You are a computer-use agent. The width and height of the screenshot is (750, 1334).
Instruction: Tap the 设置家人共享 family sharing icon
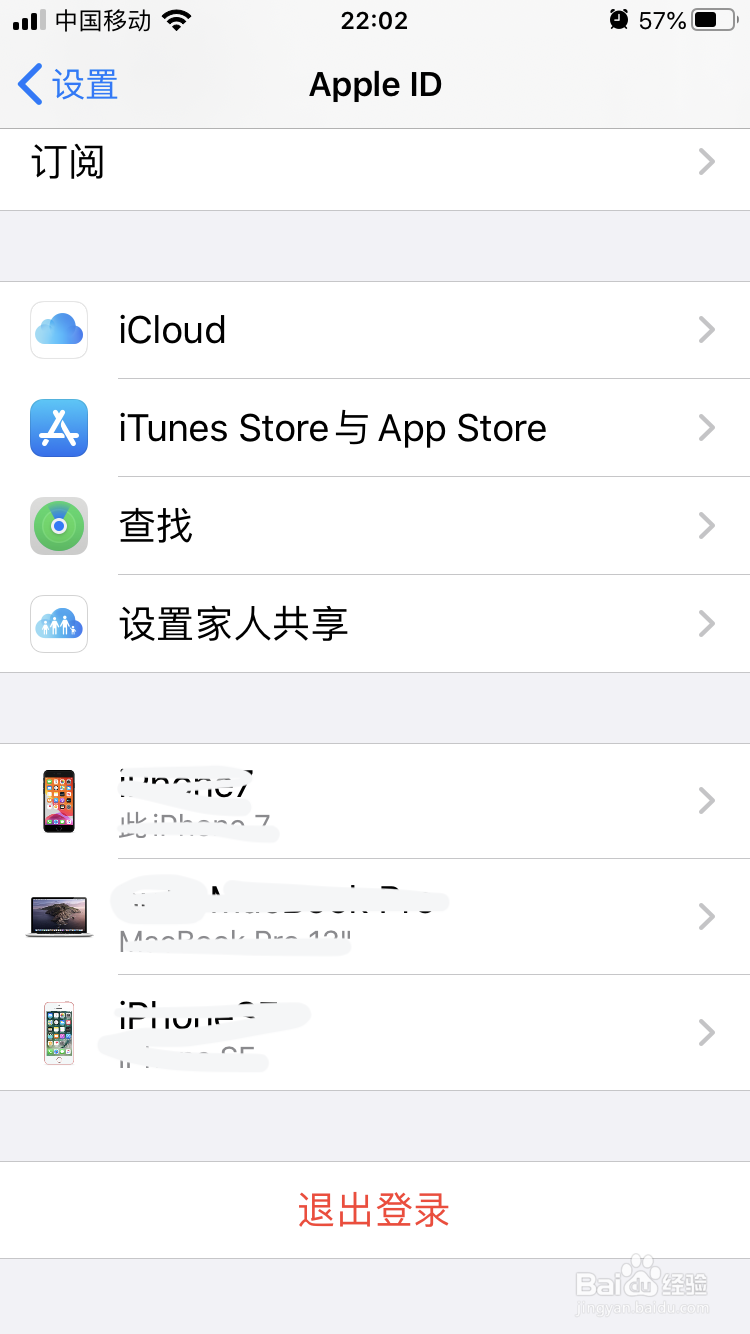click(58, 624)
